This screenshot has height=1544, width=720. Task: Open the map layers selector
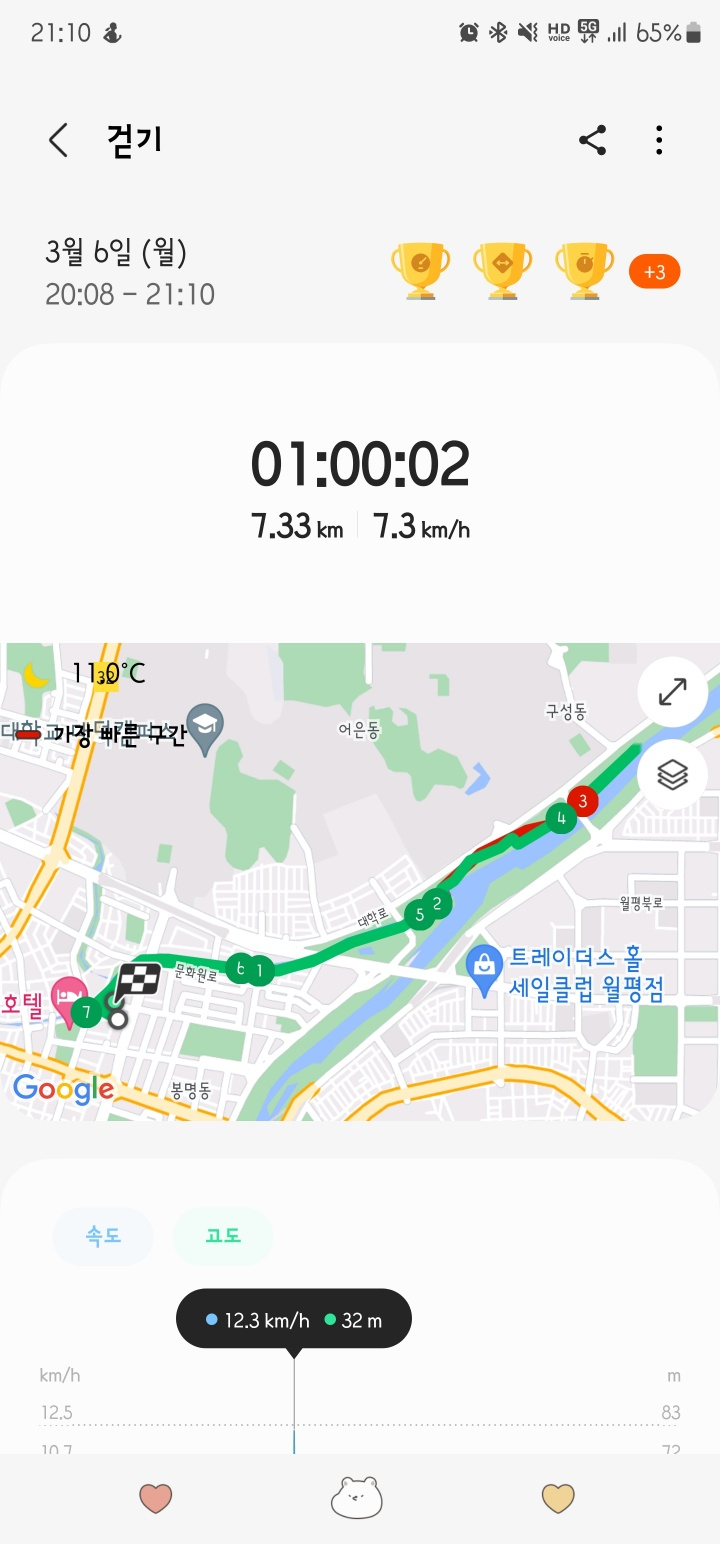point(673,774)
